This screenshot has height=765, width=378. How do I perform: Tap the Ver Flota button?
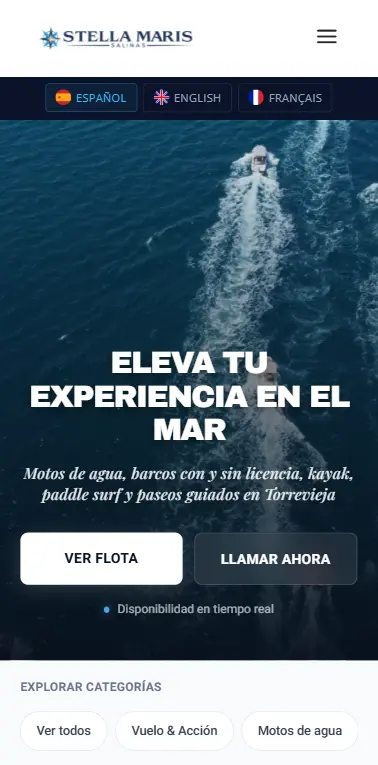click(x=101, y=559)
